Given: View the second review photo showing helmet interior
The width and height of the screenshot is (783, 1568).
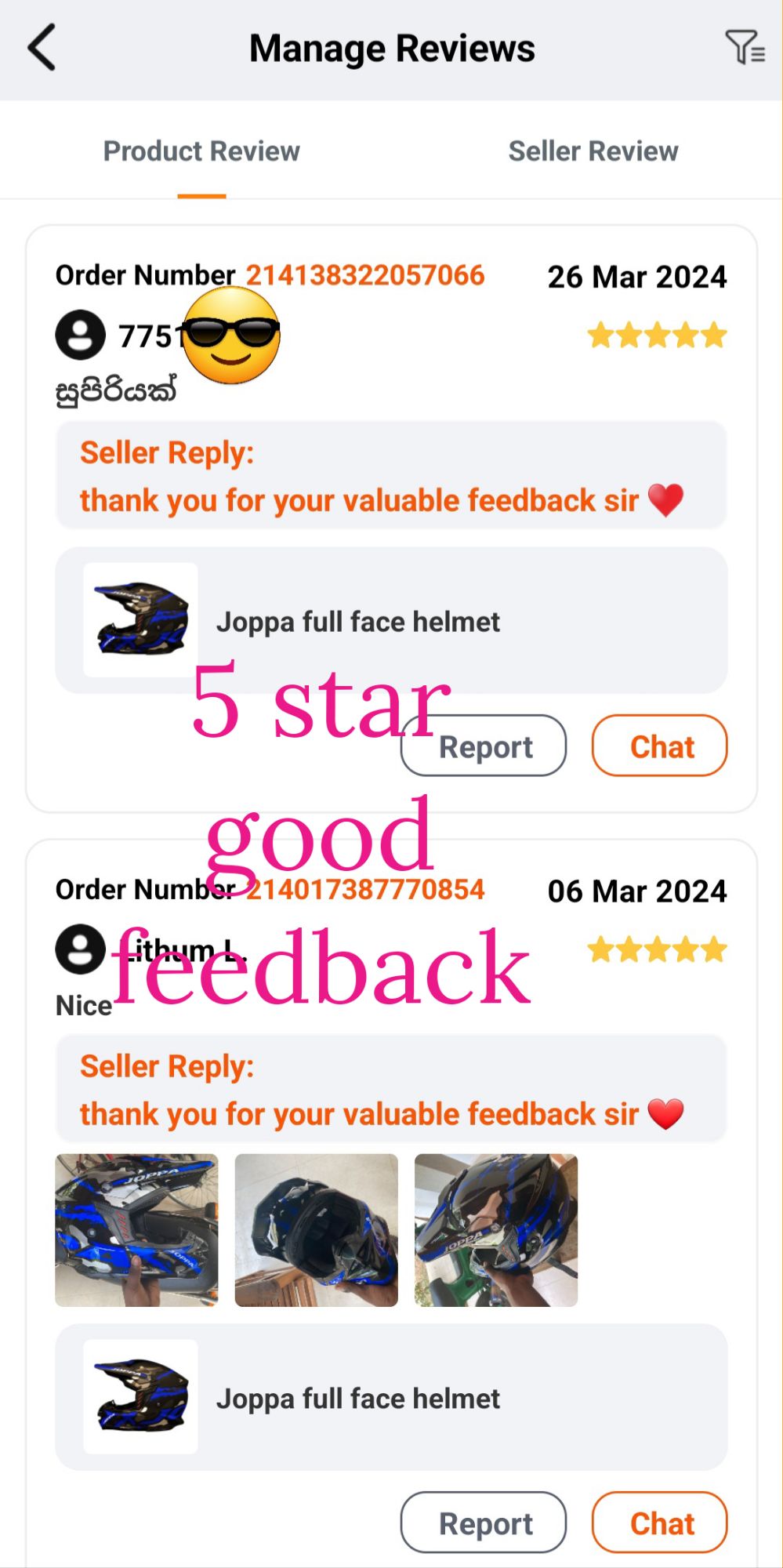Looking at the screenshot, I should [x=316, y=1230].
